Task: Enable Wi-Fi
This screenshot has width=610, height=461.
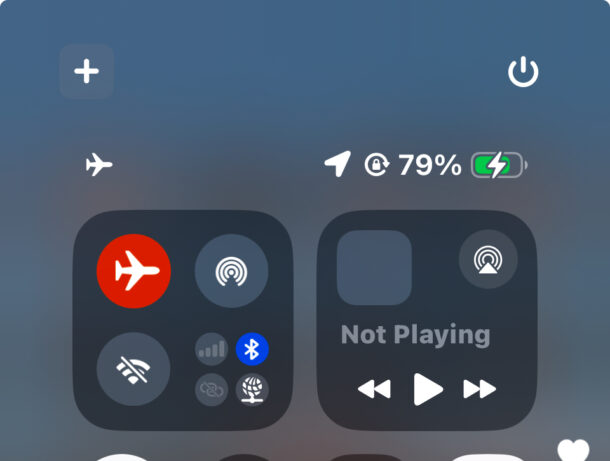Action: (134, 368)
